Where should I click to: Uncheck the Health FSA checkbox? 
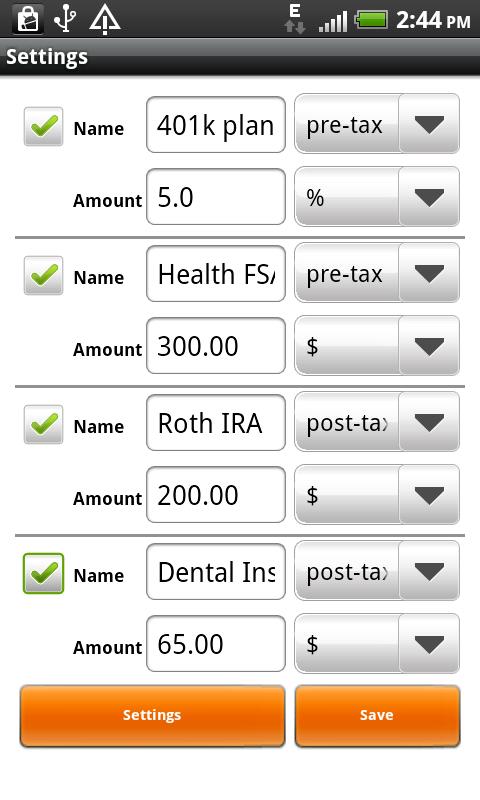pyautogui.click(x=43, y=276)
